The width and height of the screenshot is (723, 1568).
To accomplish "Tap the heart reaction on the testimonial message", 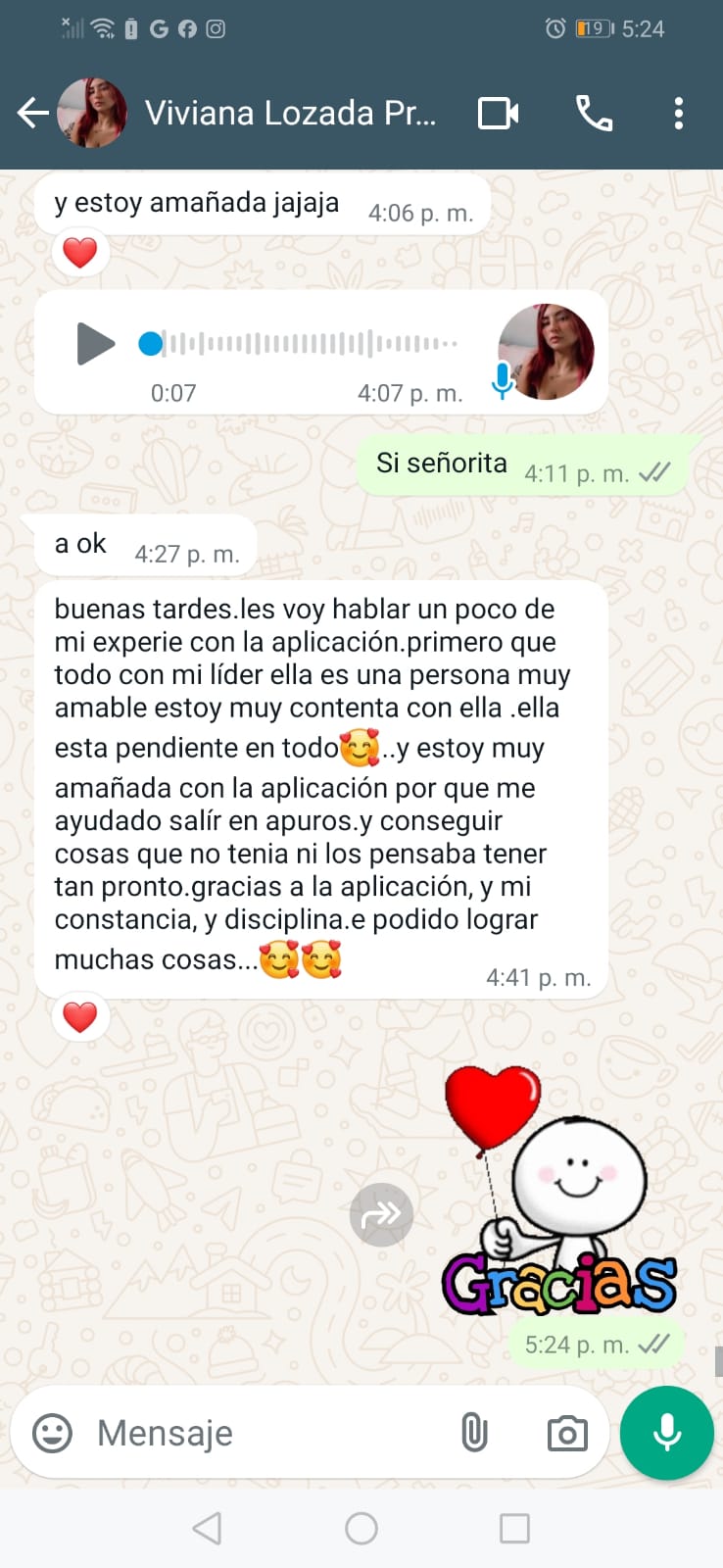I will tap(79, 1017).
